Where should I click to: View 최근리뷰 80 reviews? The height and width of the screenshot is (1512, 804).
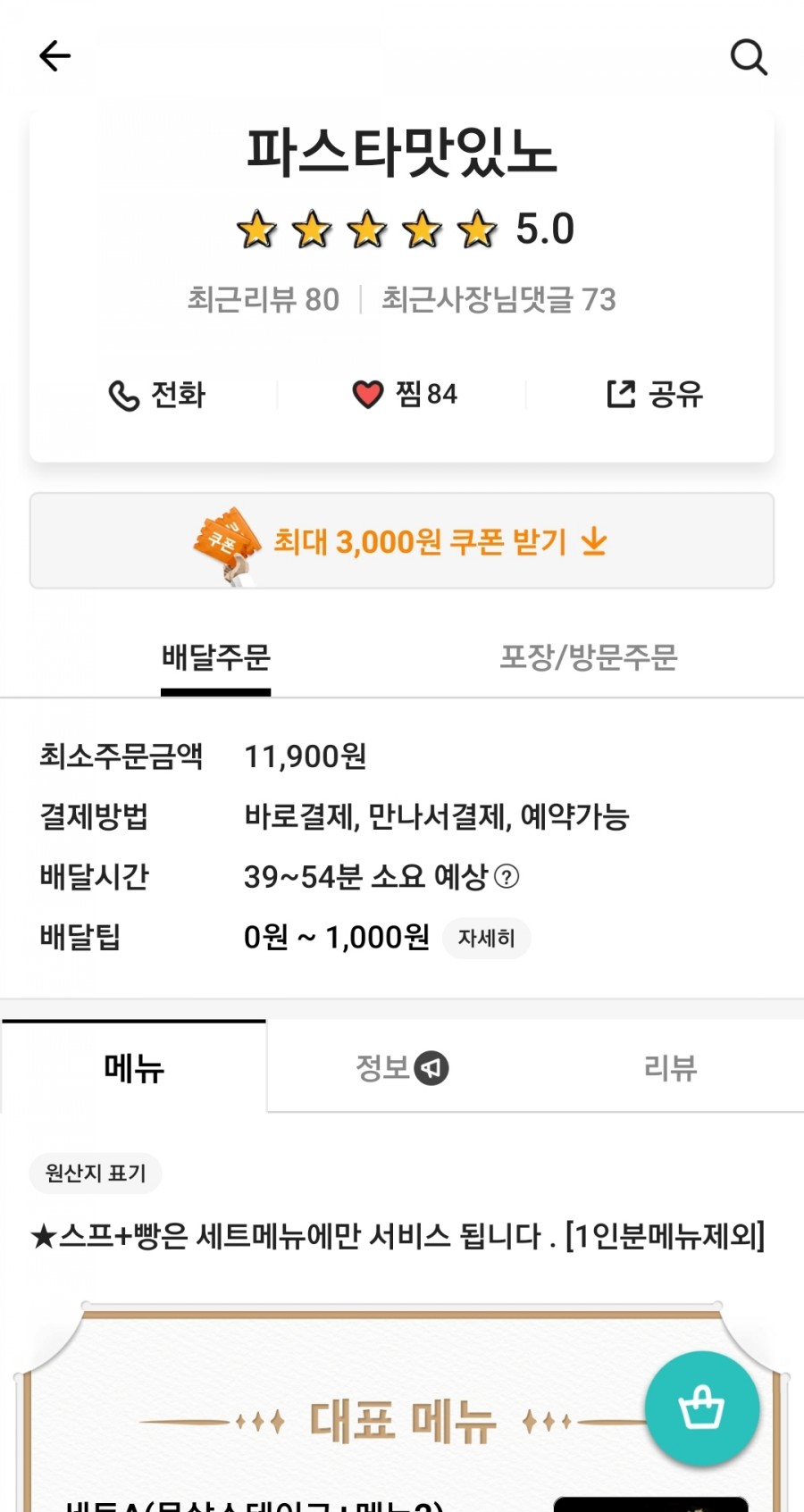pyautogui.click(x=264, y=299)
